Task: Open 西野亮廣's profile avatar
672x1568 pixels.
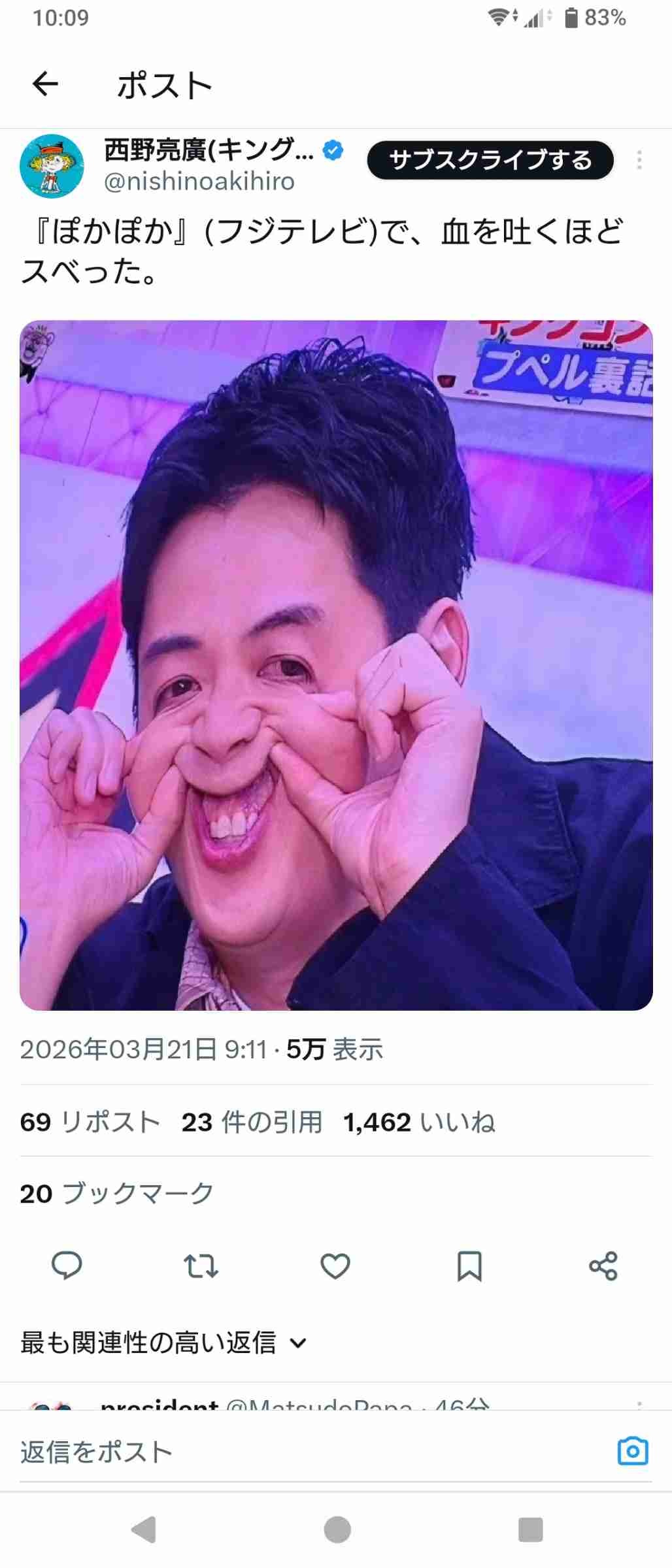Action: pos(52,167)
